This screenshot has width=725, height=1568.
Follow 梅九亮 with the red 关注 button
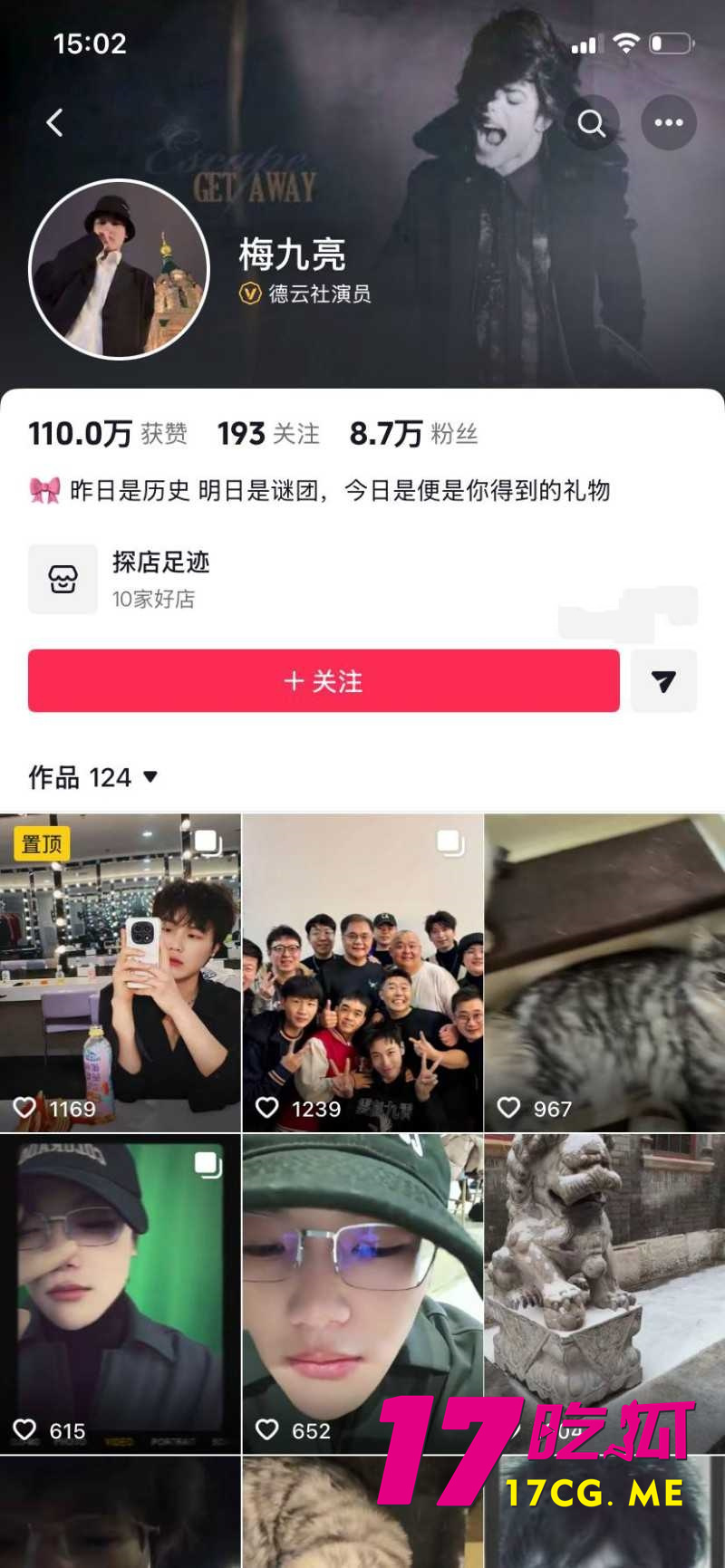pos(324,681)
